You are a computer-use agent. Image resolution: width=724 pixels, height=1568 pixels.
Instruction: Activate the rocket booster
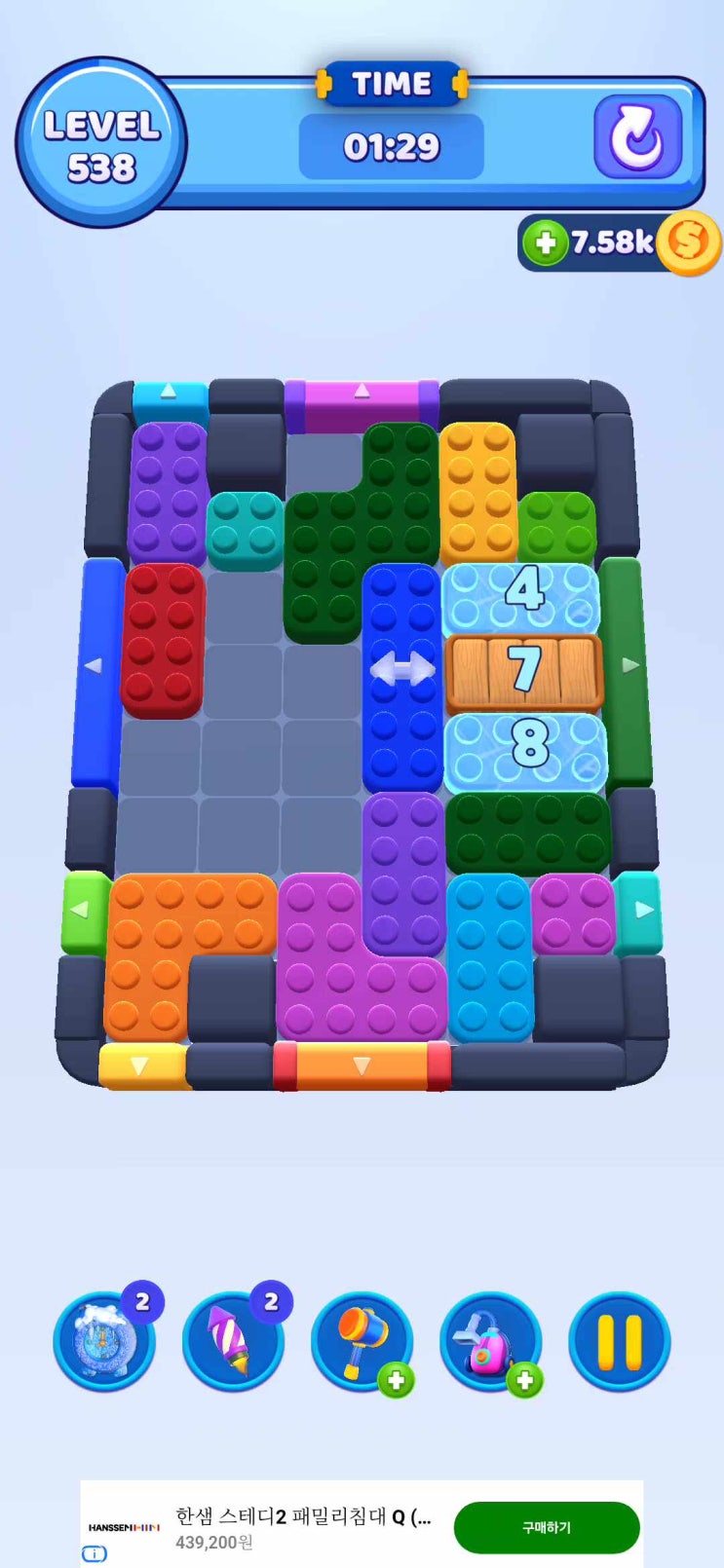click(x=233, y=1340)
